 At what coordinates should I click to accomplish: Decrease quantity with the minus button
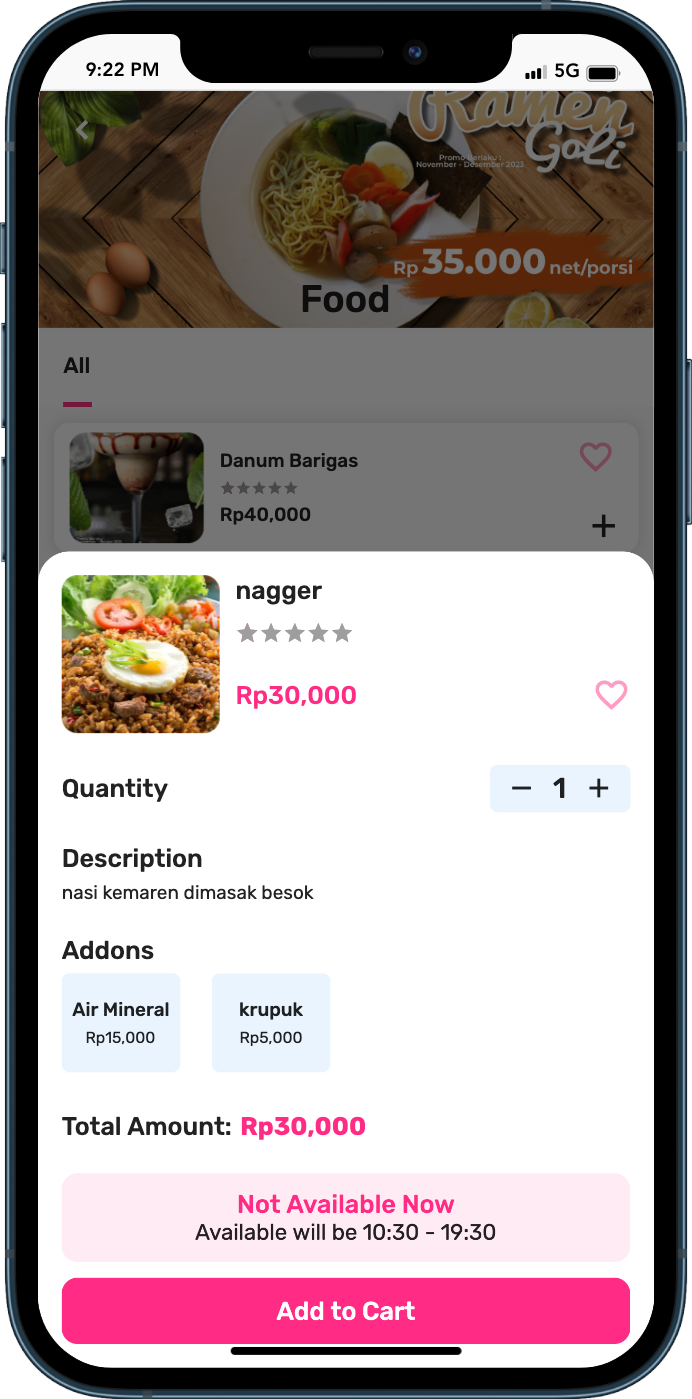521,789
